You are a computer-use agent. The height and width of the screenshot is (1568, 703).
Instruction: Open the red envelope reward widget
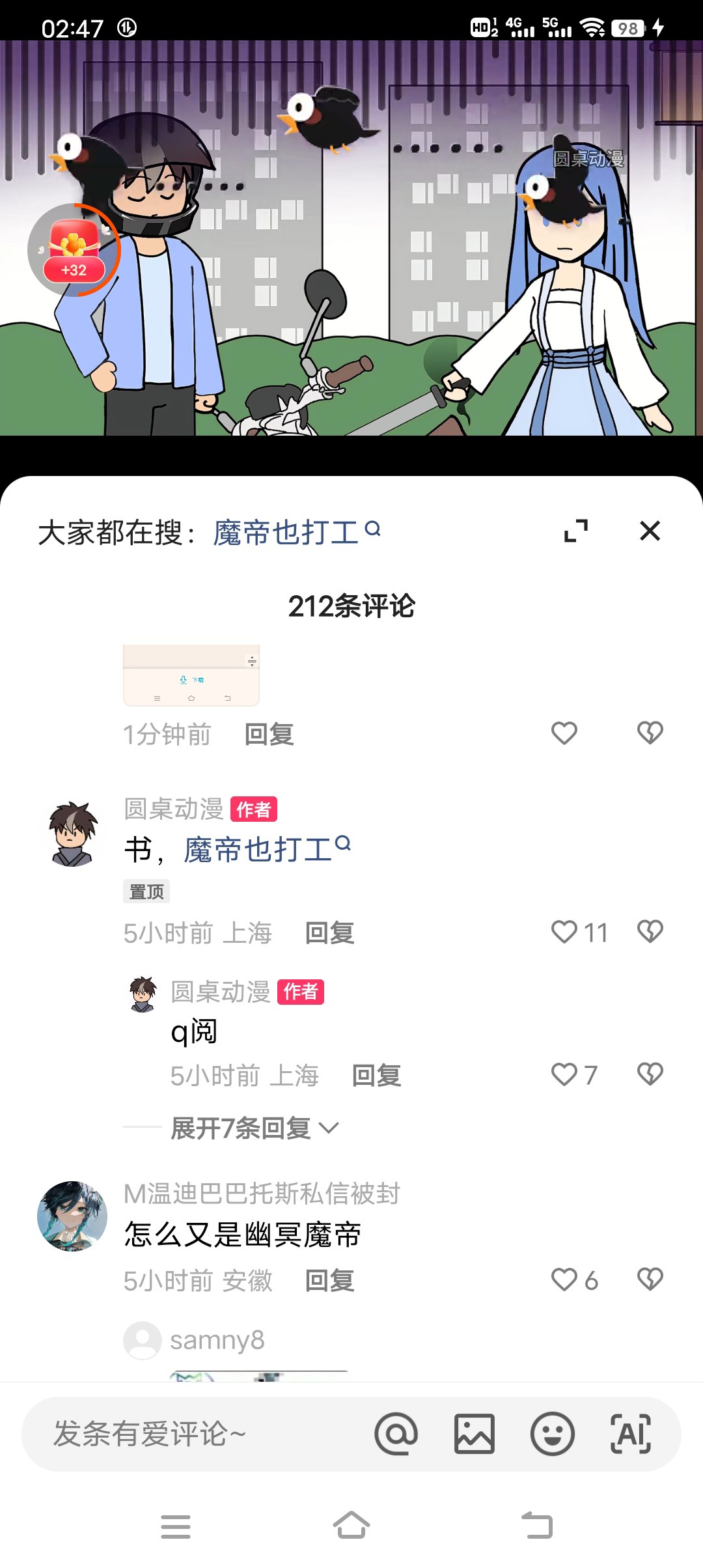74,251
